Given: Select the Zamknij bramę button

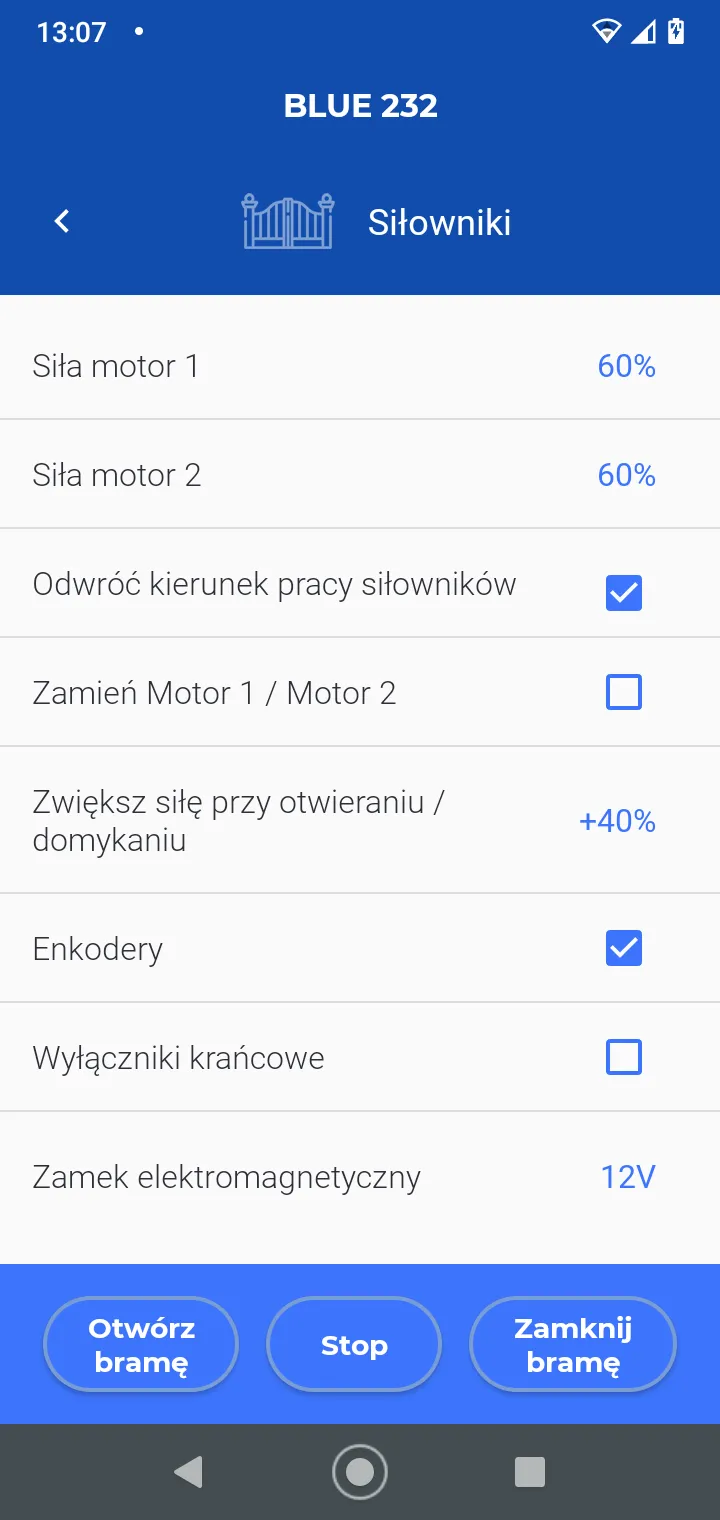Looking at the screenshot, I should pos(573,1345).
